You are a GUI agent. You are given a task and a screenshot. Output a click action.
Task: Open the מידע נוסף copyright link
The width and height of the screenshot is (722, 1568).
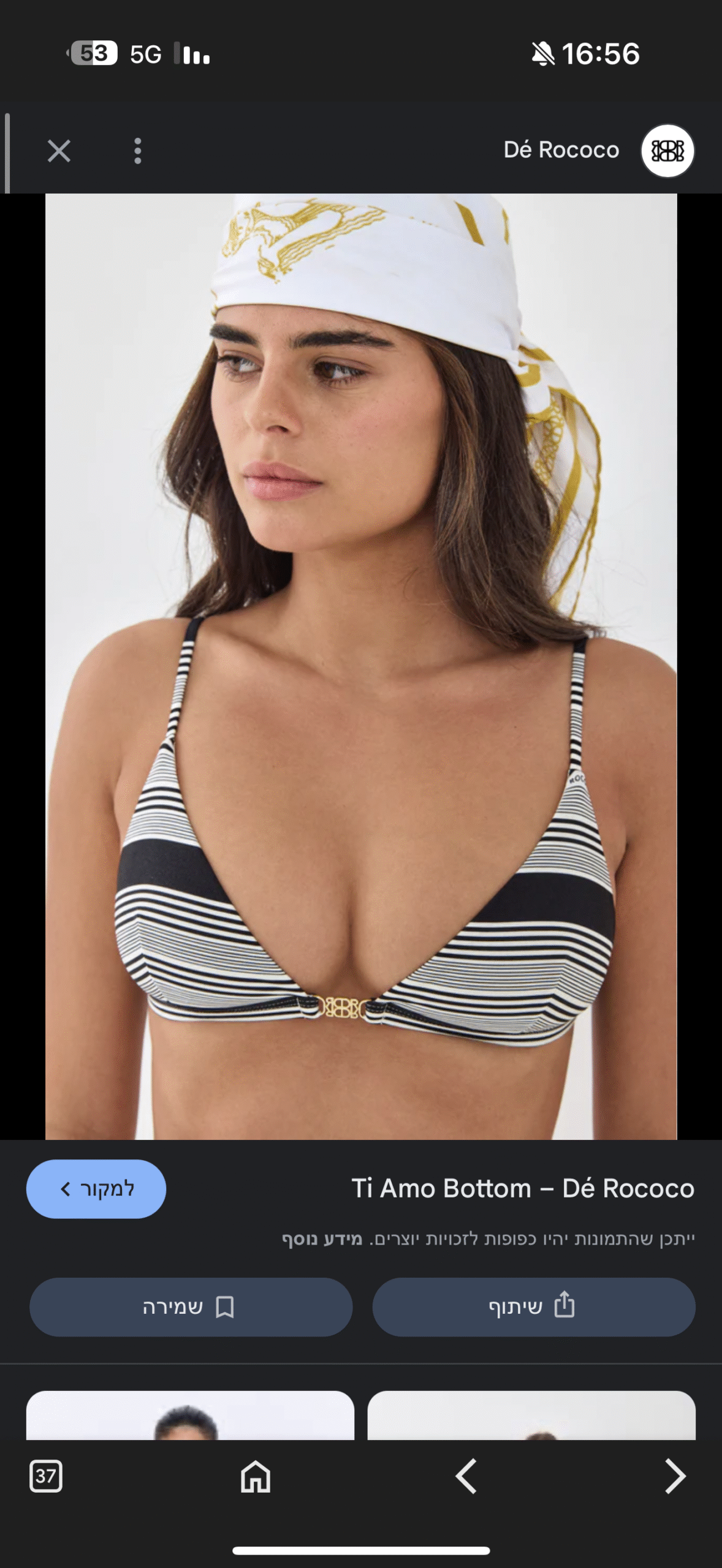pos(322,1239)
